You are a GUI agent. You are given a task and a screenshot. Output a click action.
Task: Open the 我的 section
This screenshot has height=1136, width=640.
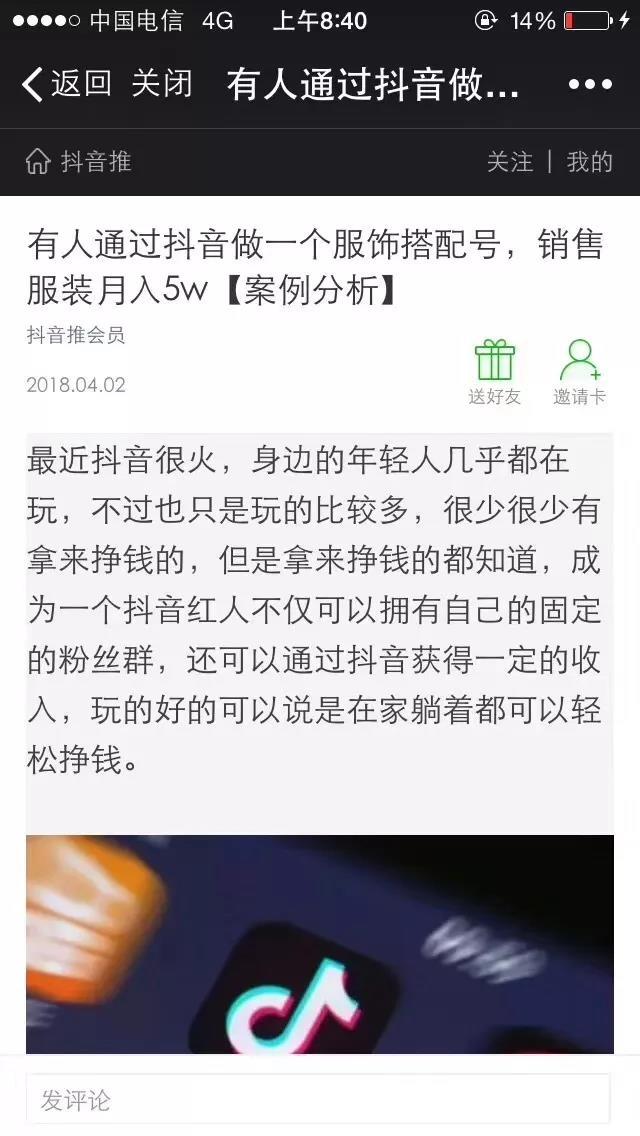(x=589, y=162)
